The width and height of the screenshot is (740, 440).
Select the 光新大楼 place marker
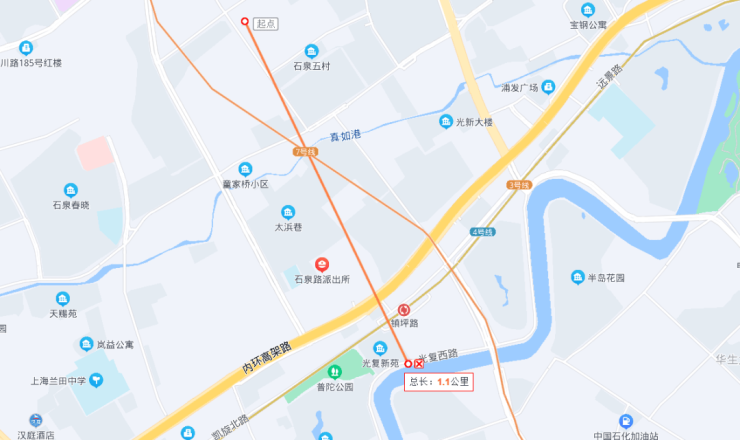pos(446,122)
